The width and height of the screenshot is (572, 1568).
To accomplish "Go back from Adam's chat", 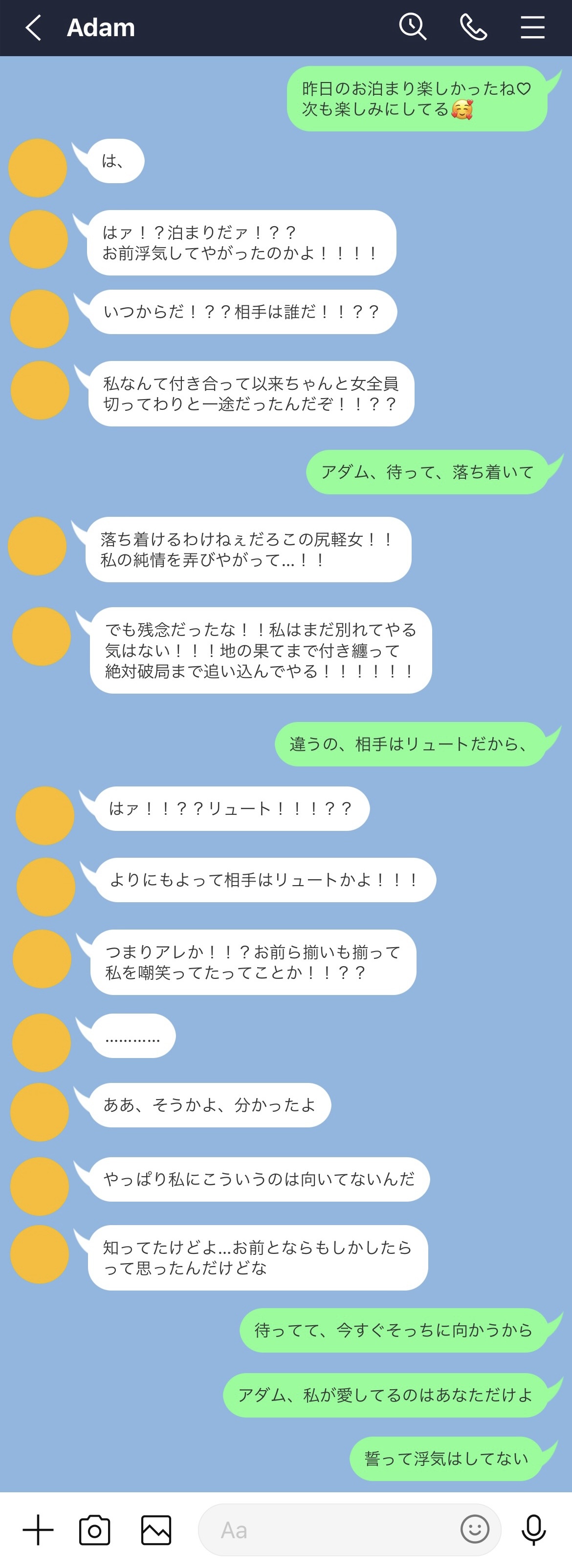I will coord(34,28).
